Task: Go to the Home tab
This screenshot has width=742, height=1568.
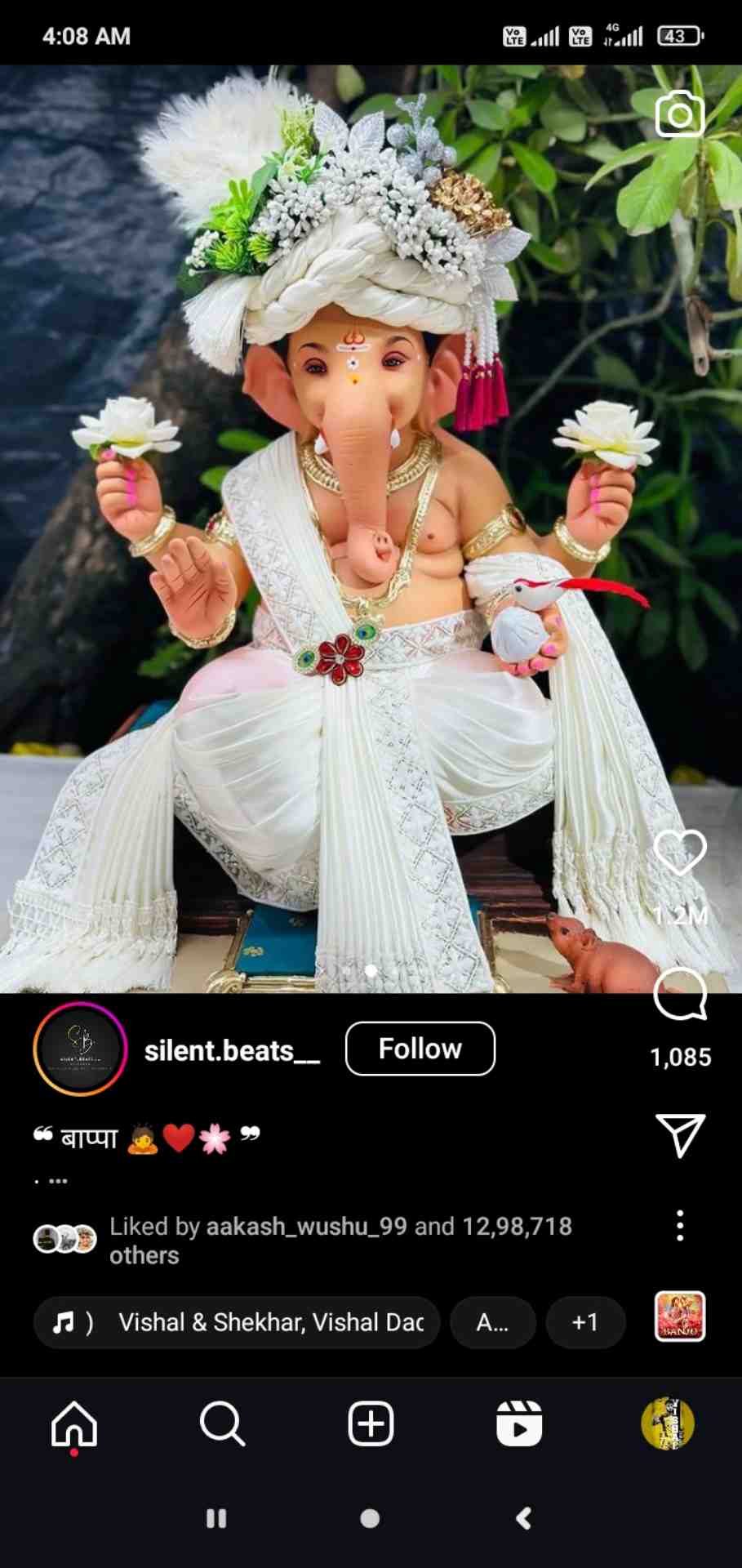Action: tap(74, 1424)
